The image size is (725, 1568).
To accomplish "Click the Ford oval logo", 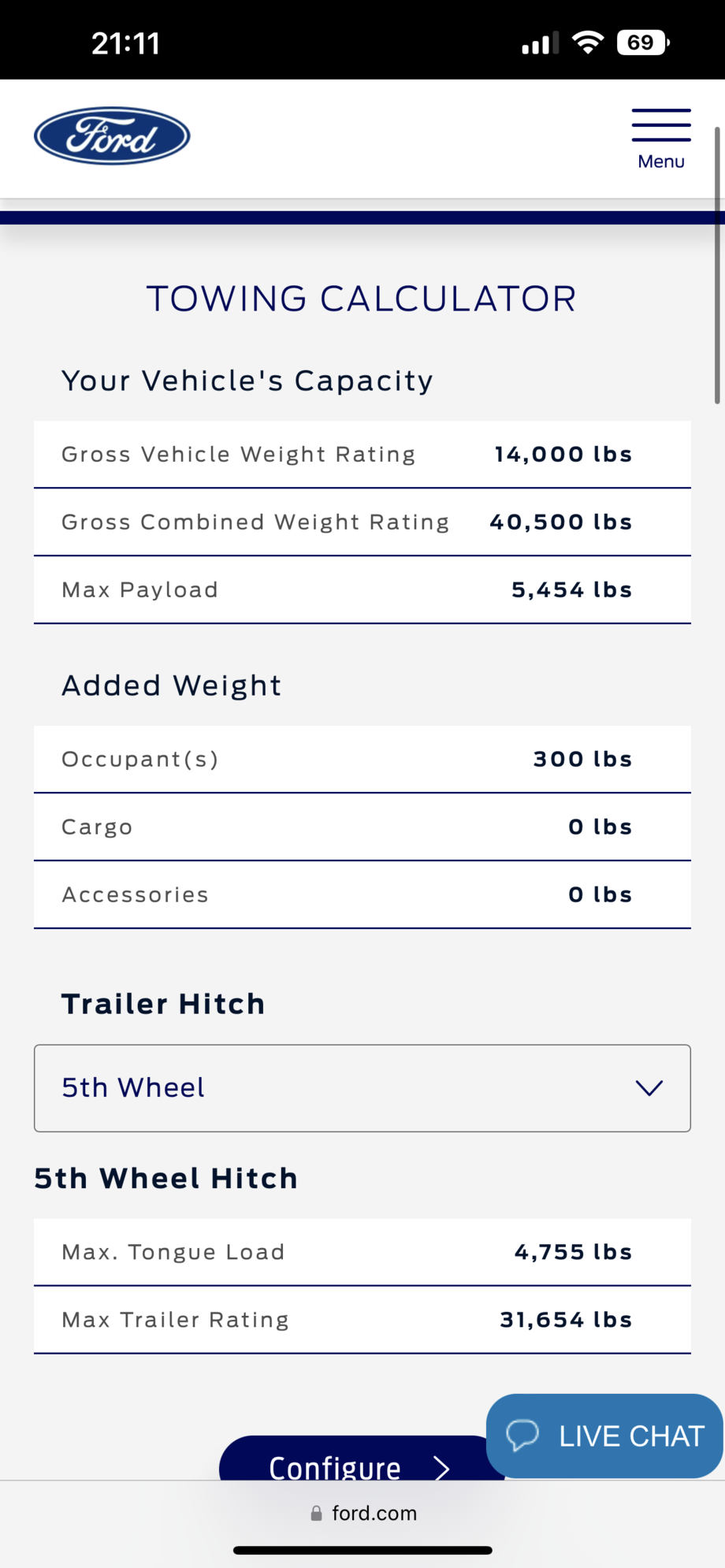I will pos(111,136).
